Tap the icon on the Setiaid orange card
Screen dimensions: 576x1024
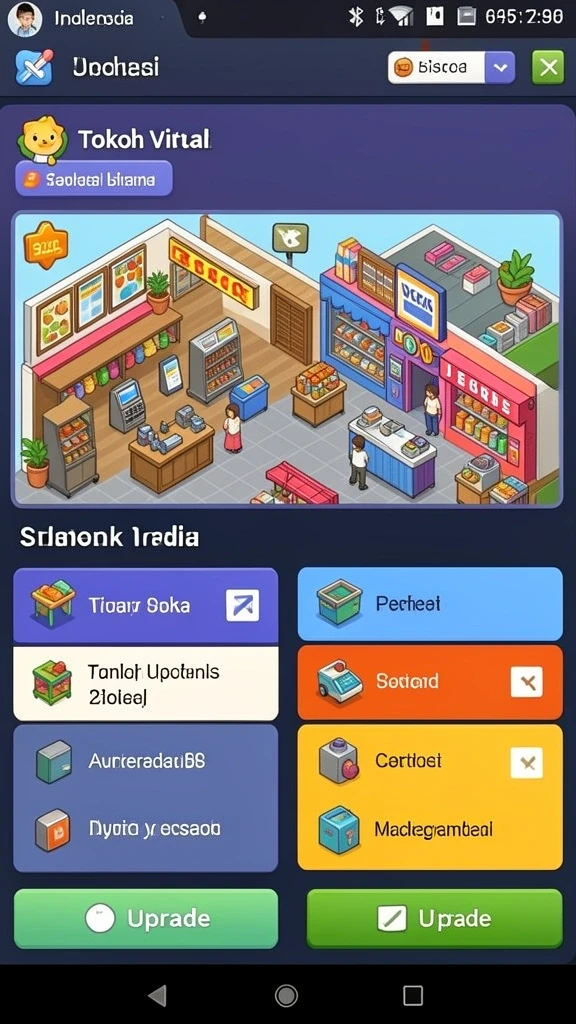click(526, 682)
